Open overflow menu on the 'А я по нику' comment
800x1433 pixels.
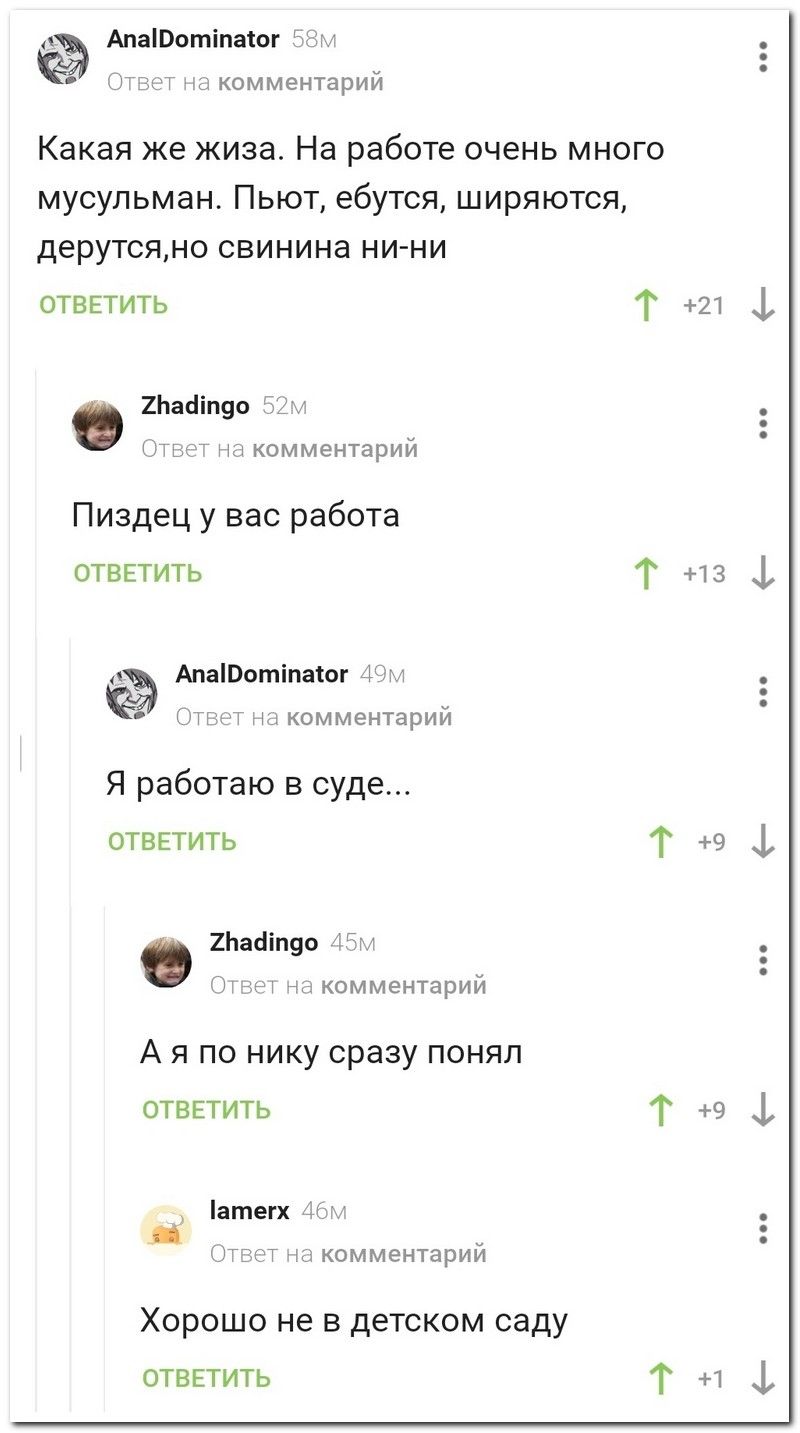(763, 960)
